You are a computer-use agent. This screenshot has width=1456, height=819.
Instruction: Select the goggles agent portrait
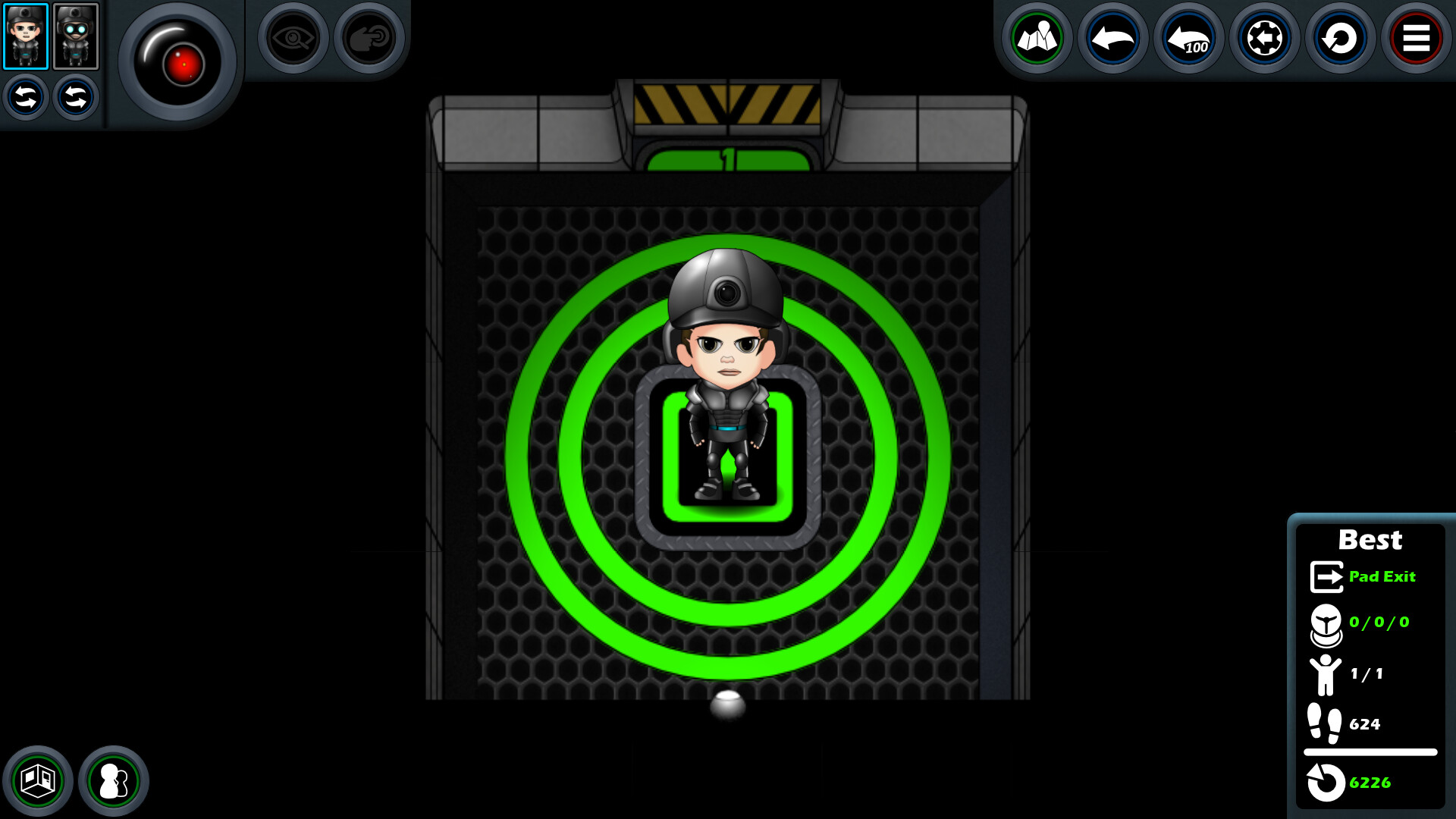click(76, 36)
